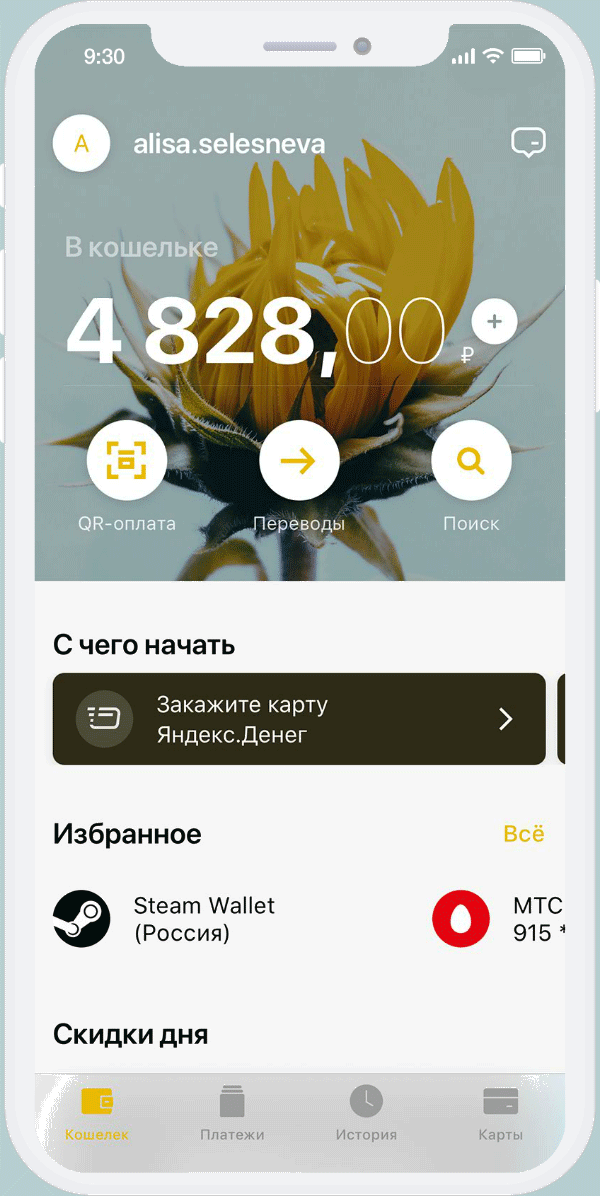
Task: Open Steam Wallet (Россия) favorite
Action: tap(165, 919)
